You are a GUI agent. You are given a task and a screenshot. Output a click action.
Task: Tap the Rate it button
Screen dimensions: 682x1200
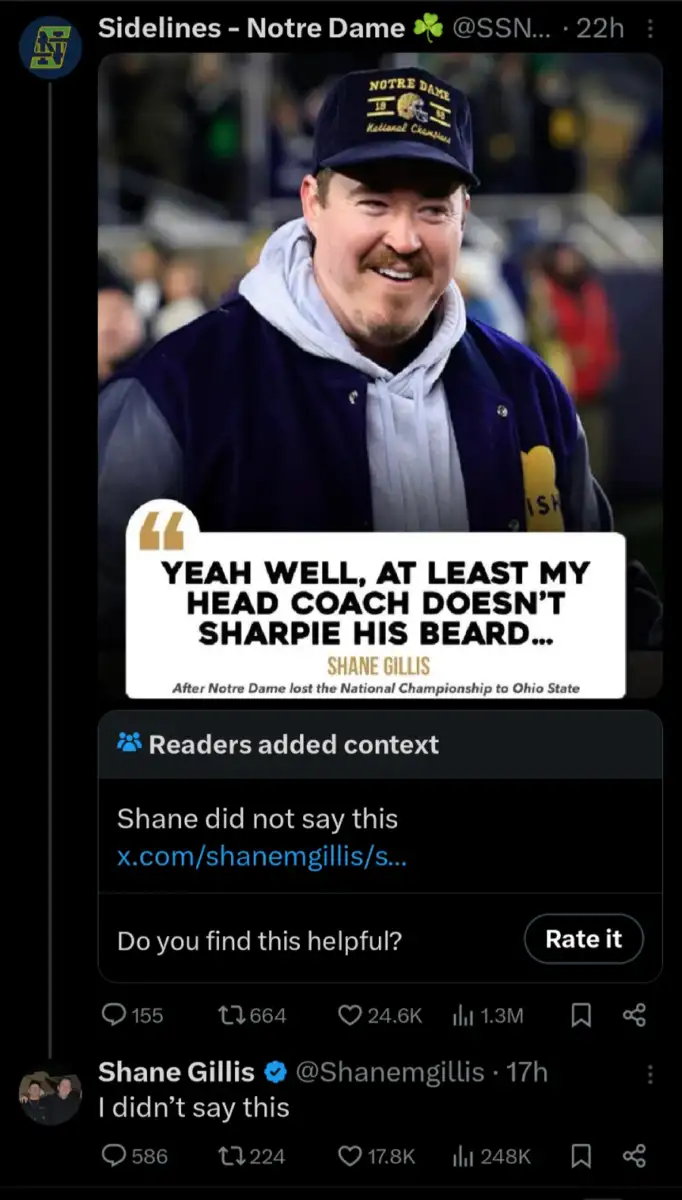click(x=583, y=939)
